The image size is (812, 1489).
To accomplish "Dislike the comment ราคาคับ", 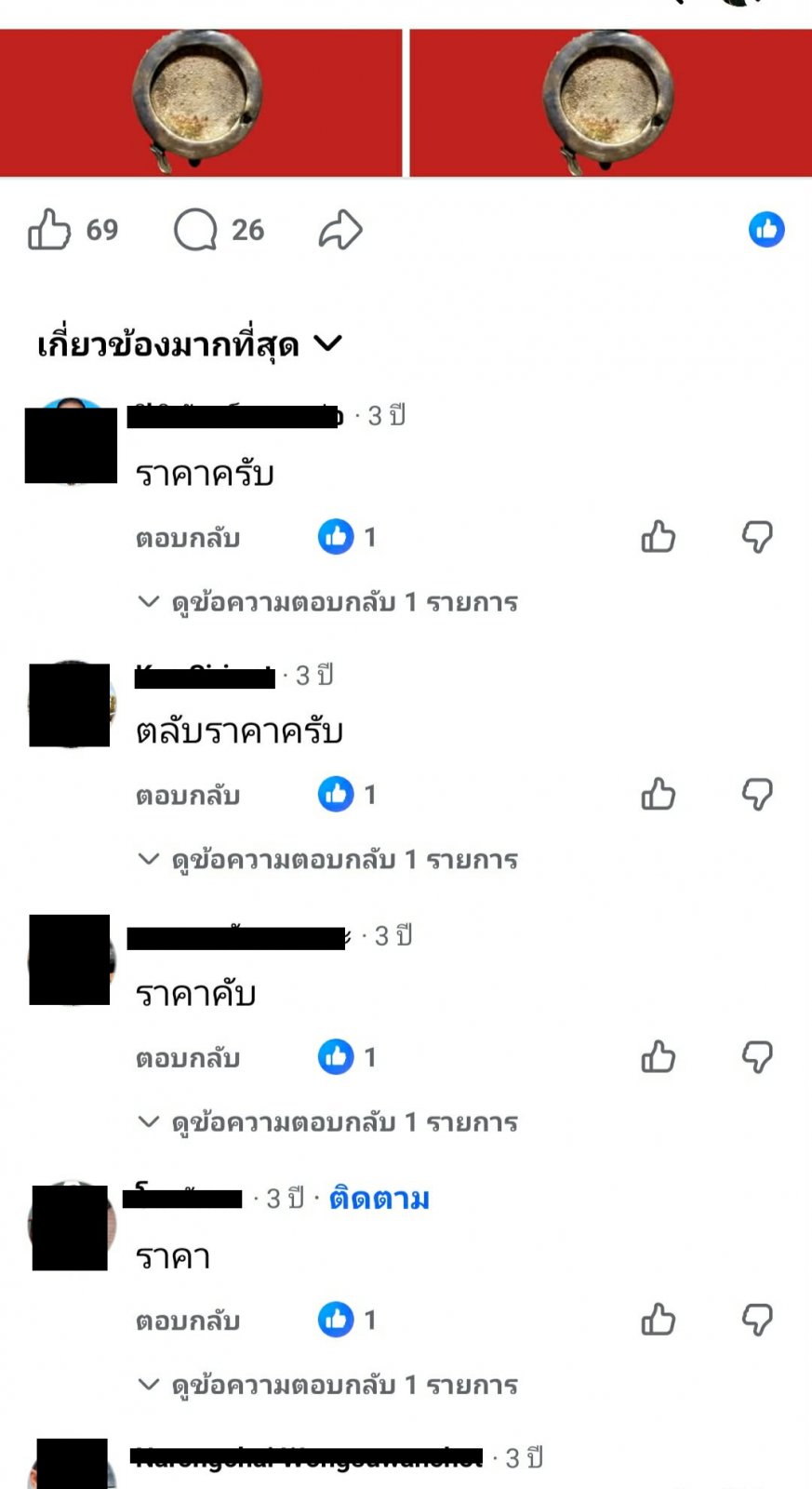I will [x=757, y=1057].
